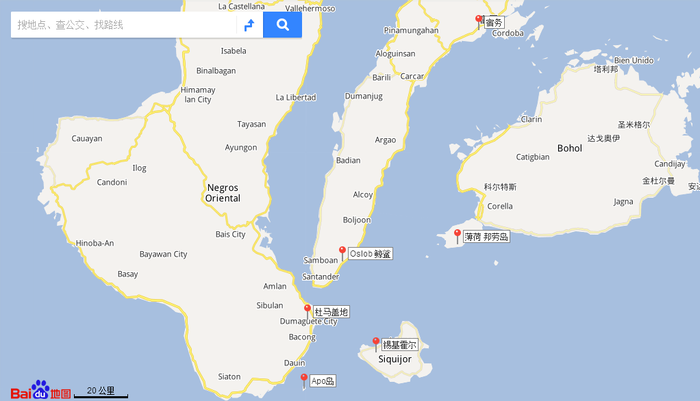The image size is (700, 401).
Task: Tap the search input field
Action: [120, 25]
